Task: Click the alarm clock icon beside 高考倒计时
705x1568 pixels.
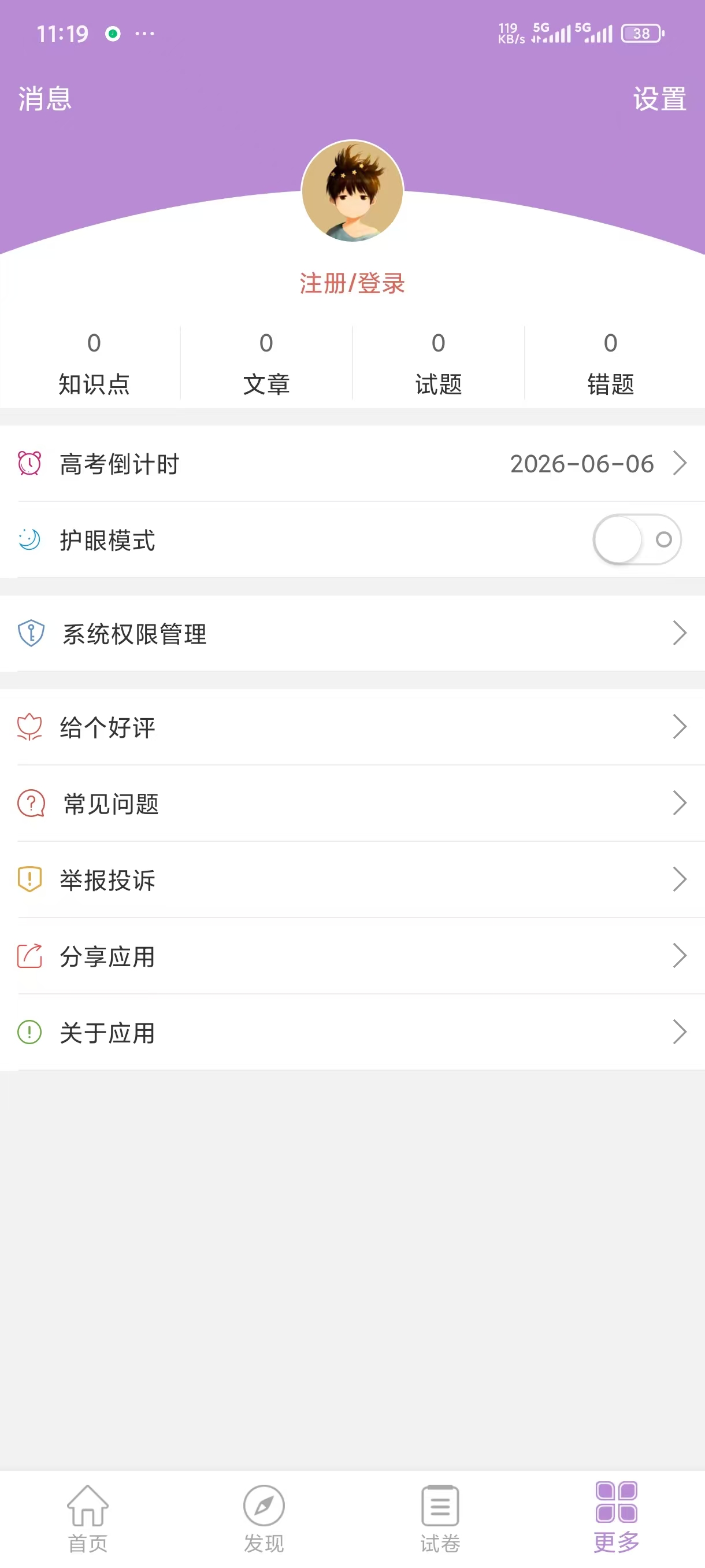Action: 30,463
